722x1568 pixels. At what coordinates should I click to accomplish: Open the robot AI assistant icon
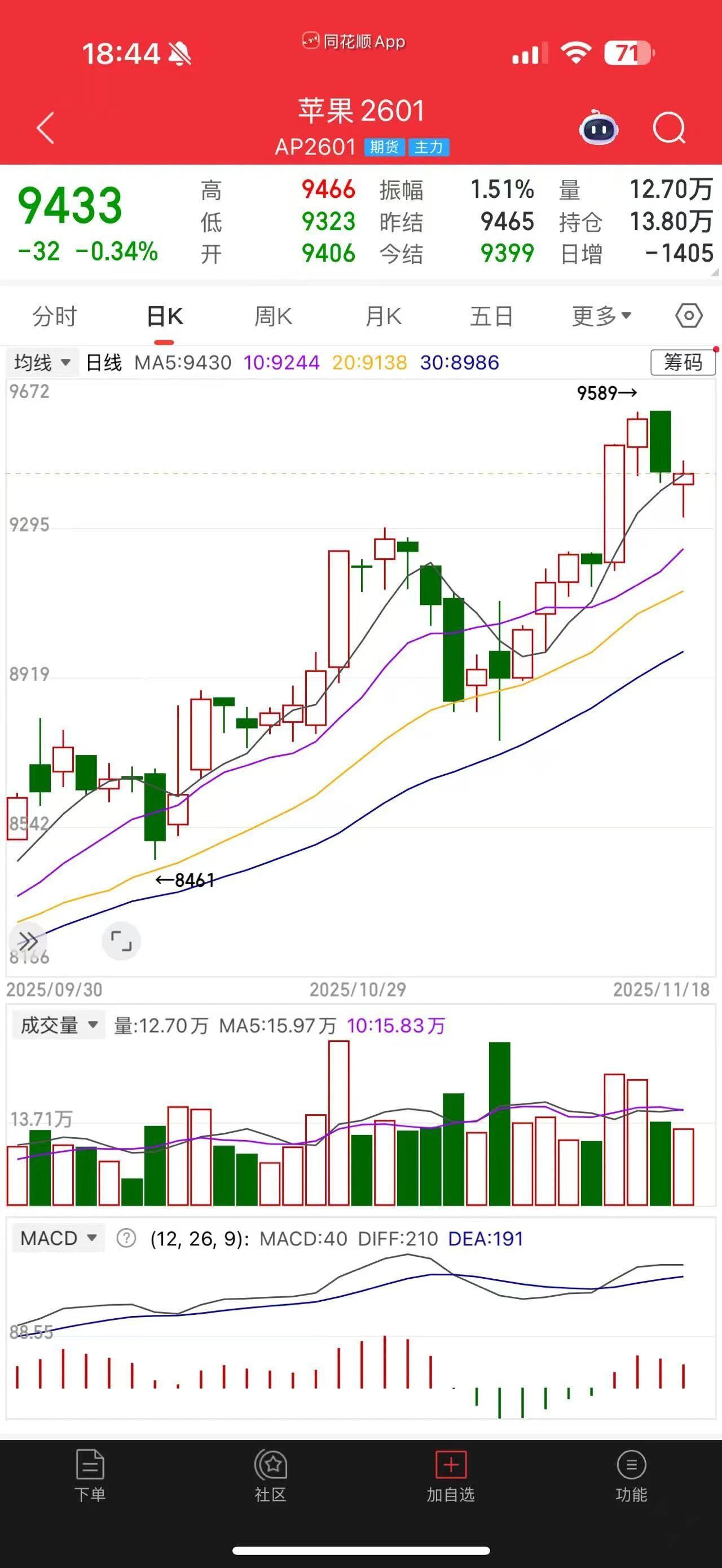599,128
